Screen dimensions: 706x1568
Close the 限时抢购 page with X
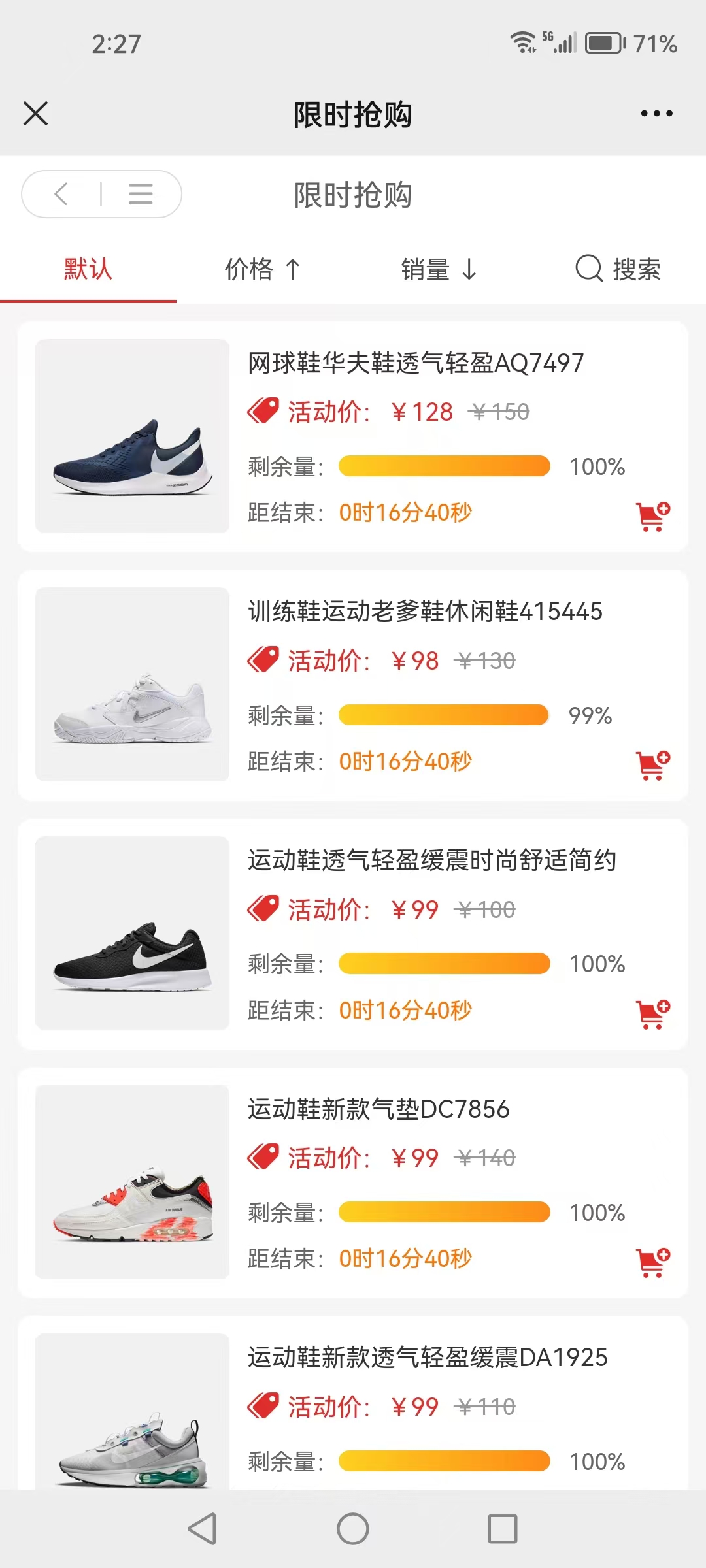click(x=36, y=113)
